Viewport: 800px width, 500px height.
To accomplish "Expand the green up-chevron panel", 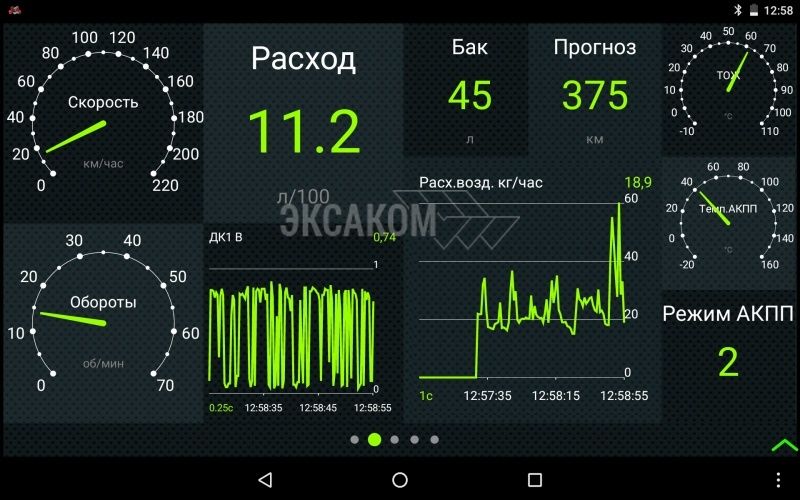I will pos(784,444).
